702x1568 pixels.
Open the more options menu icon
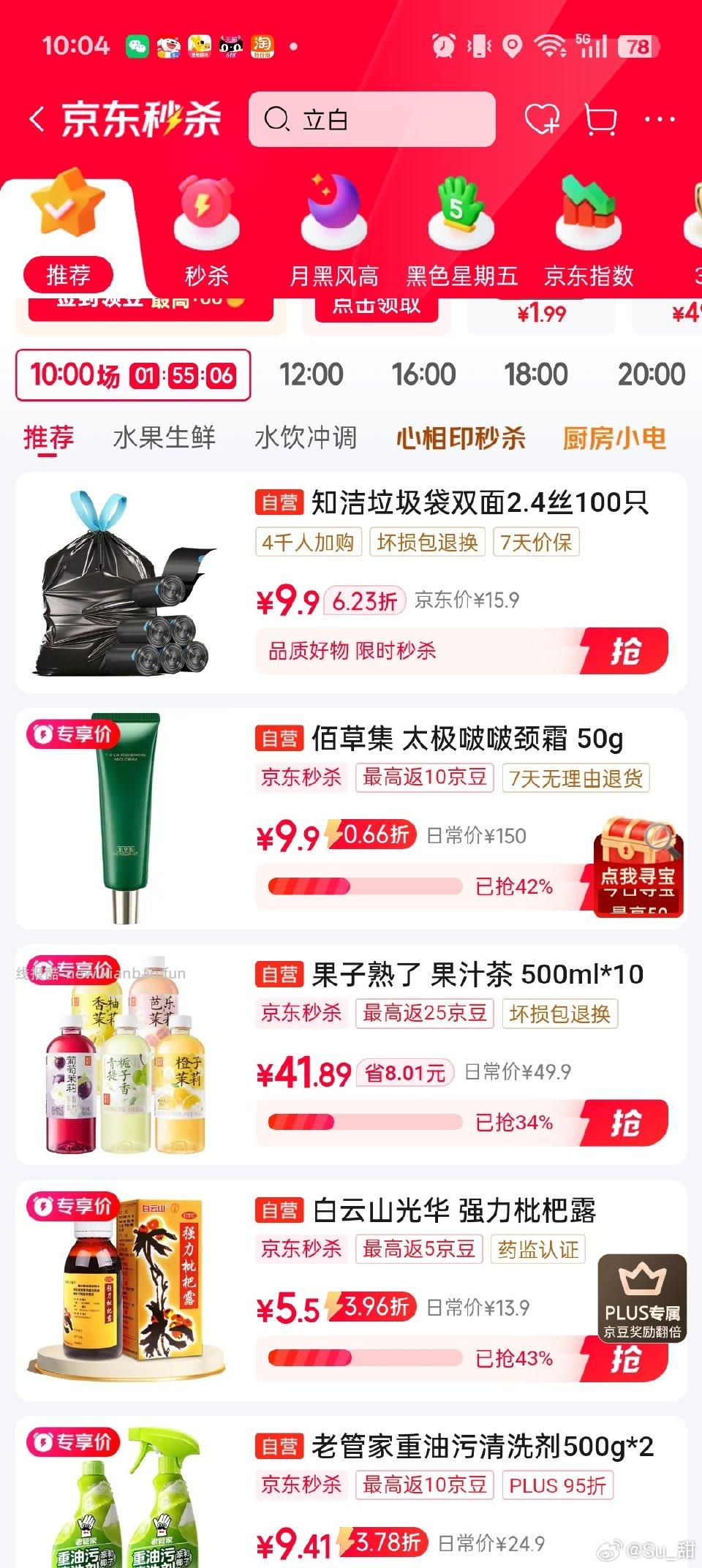[660, 119]
